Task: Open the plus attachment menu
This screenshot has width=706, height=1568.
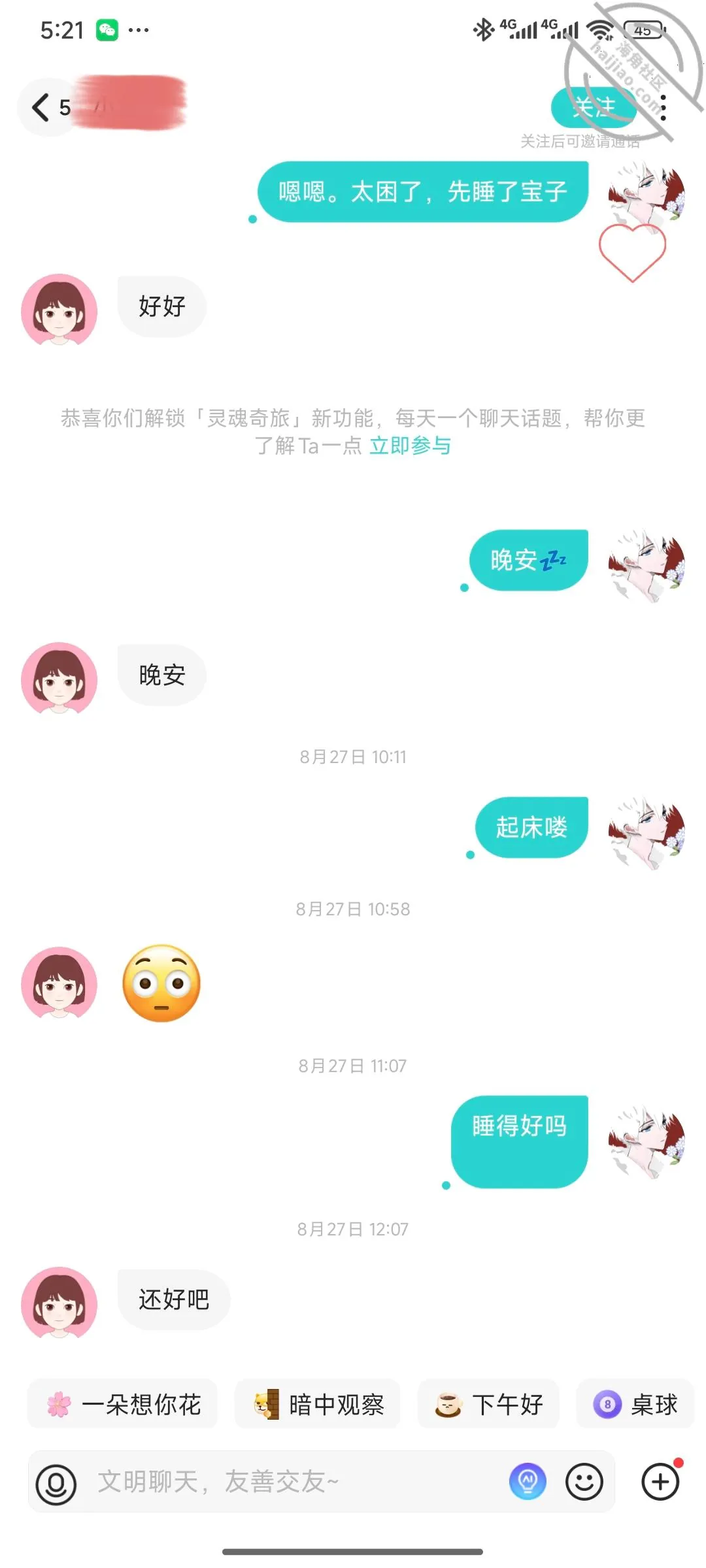Action: [x=661, y=1482]
